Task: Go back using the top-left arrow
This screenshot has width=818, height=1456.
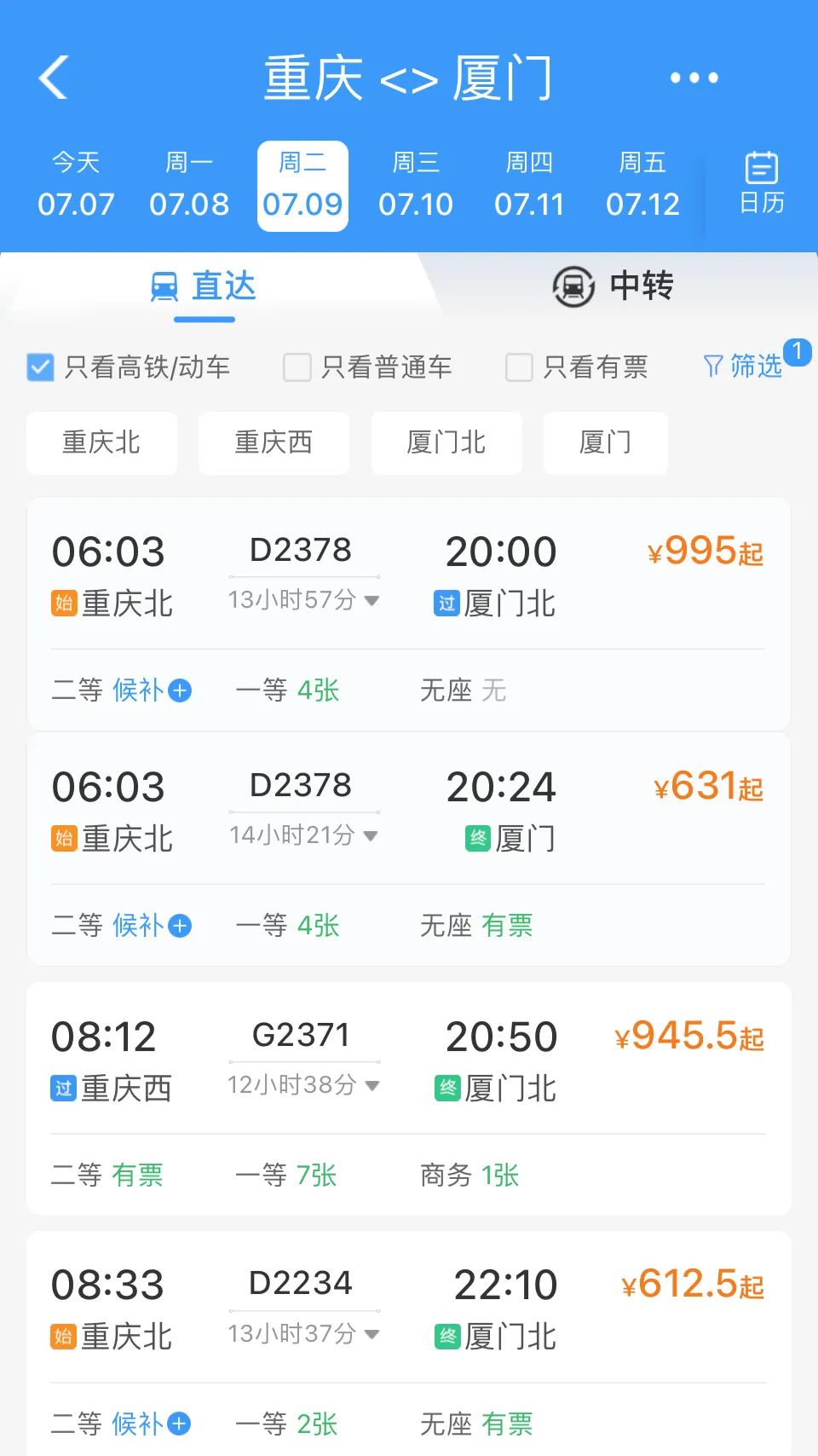Action: click(x=53, y=78)
